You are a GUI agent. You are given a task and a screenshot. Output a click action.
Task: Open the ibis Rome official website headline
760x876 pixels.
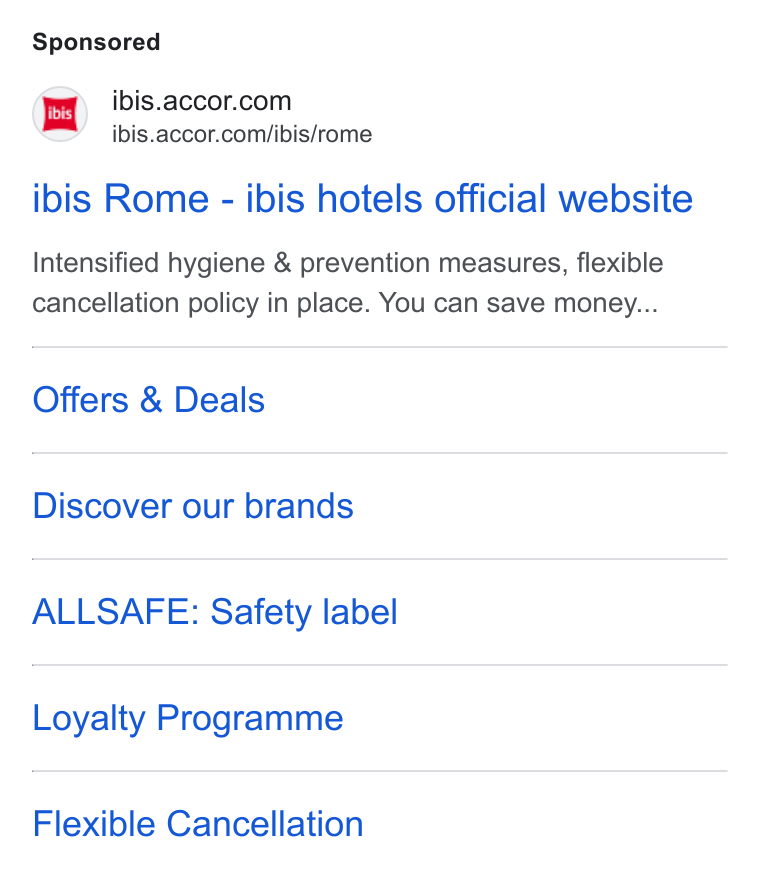[363, 198]
